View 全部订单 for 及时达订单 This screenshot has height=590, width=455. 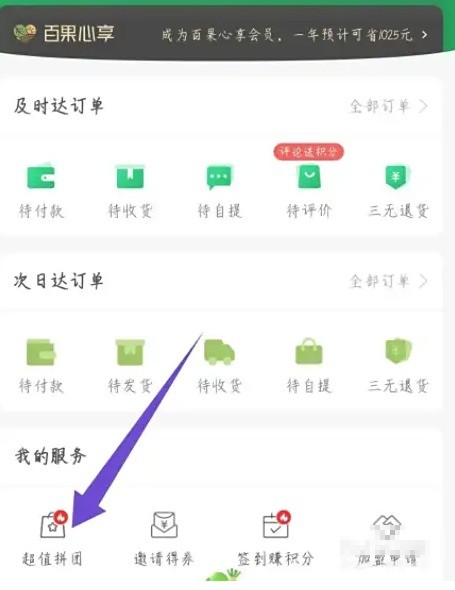[388, 106]
